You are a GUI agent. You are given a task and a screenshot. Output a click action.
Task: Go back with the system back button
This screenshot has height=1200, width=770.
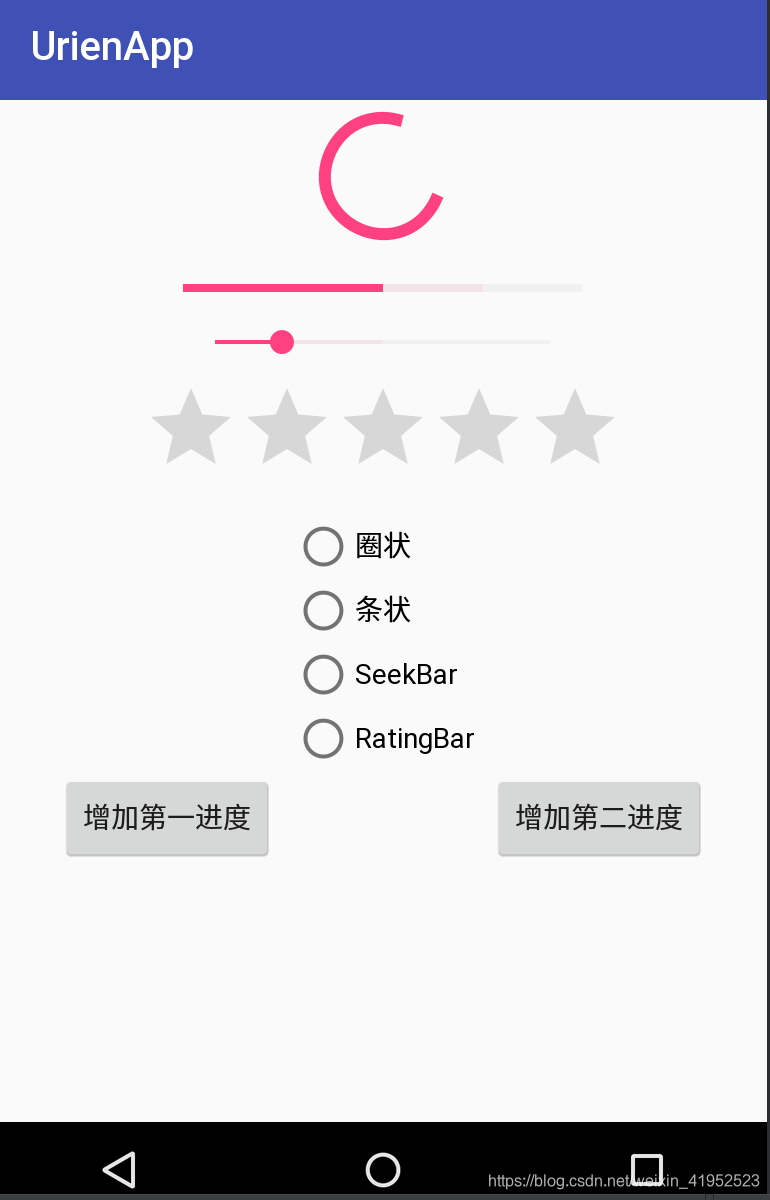click(x=119, y=1169)
